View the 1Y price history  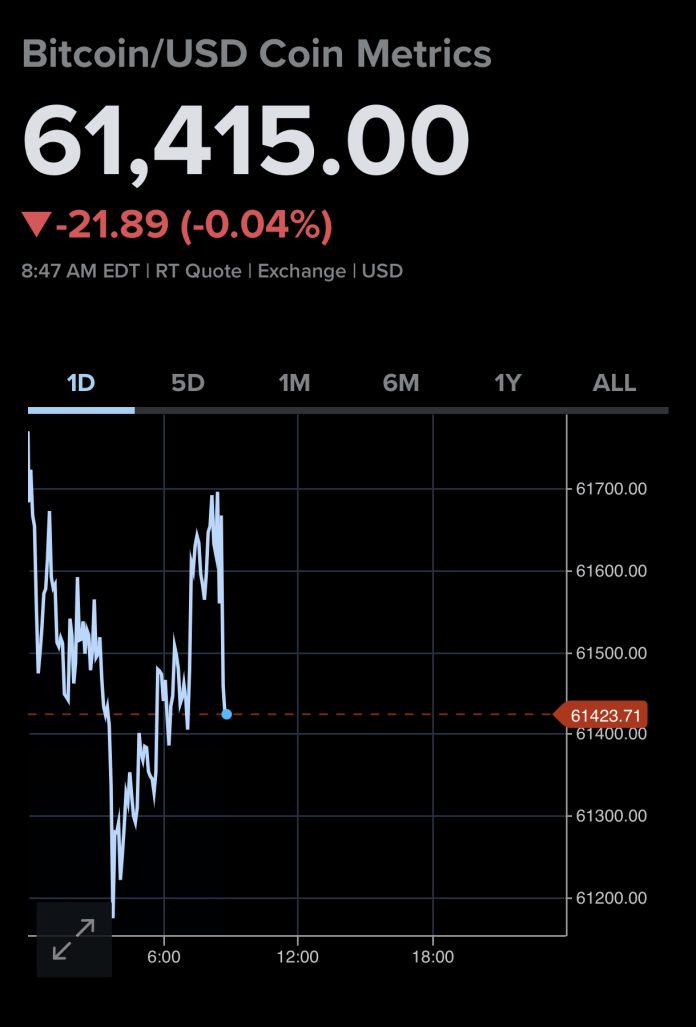[507, 383]
